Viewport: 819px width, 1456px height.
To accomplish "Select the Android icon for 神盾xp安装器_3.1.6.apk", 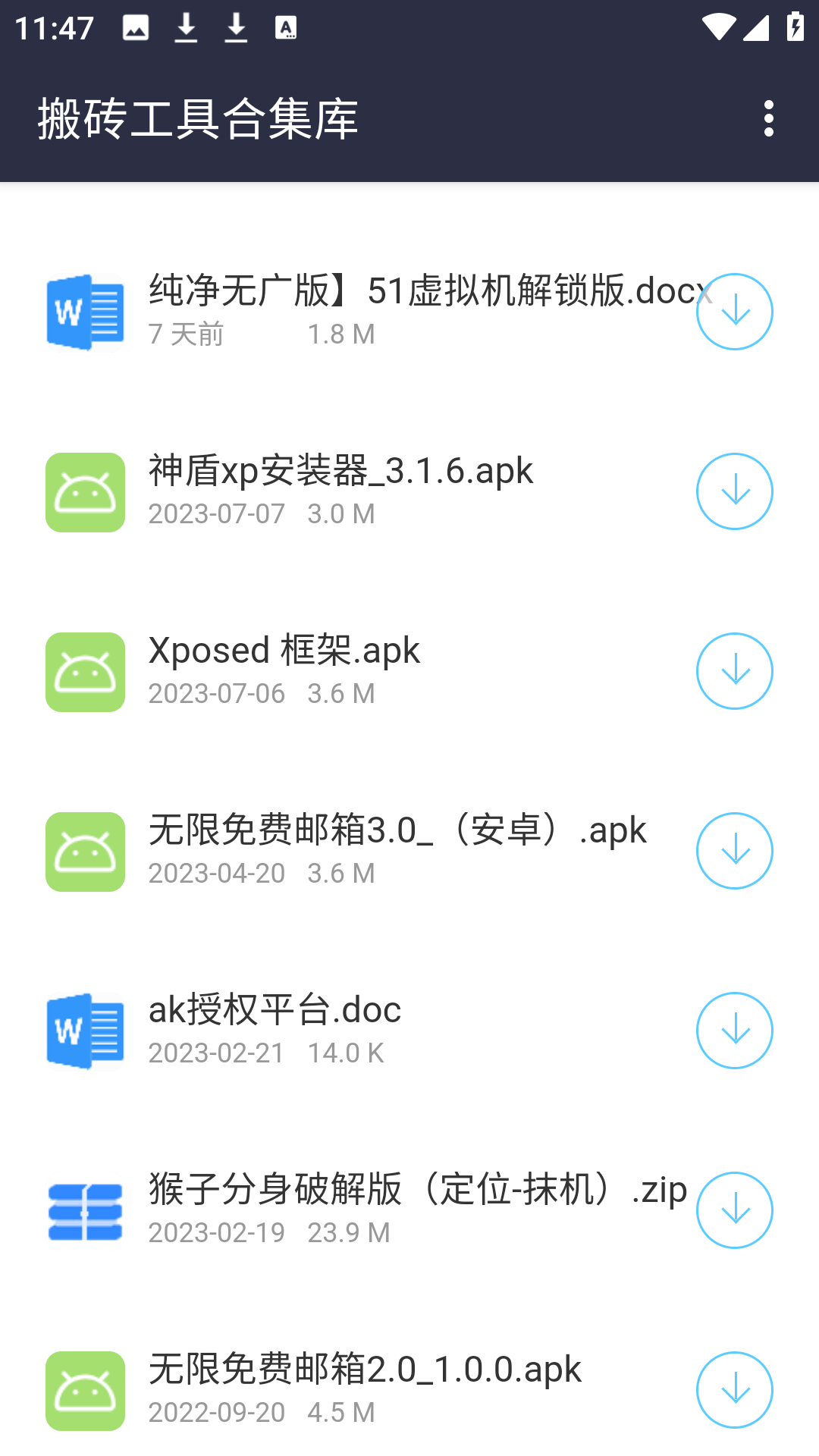I will 85,491.
